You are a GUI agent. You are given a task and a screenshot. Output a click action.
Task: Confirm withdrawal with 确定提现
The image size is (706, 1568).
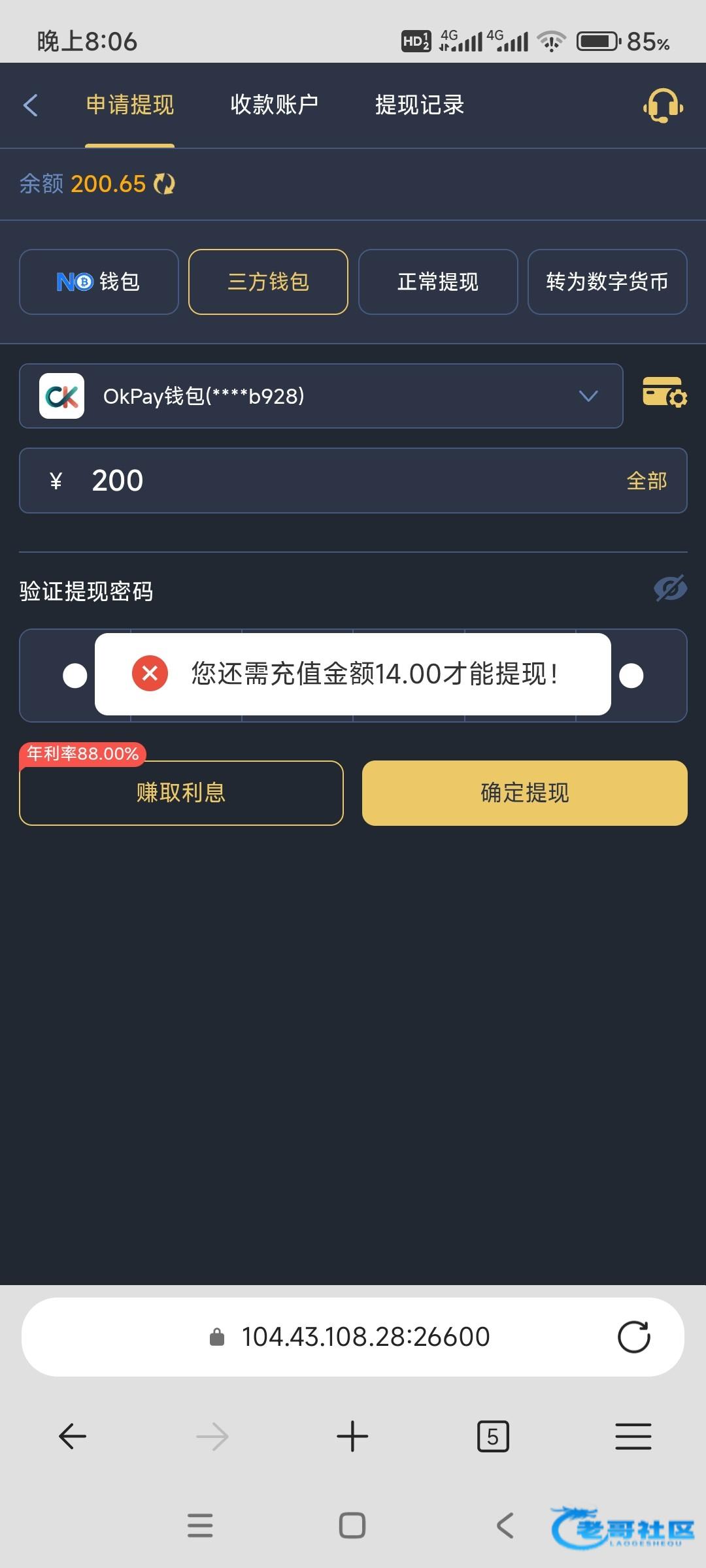point(525,792)
